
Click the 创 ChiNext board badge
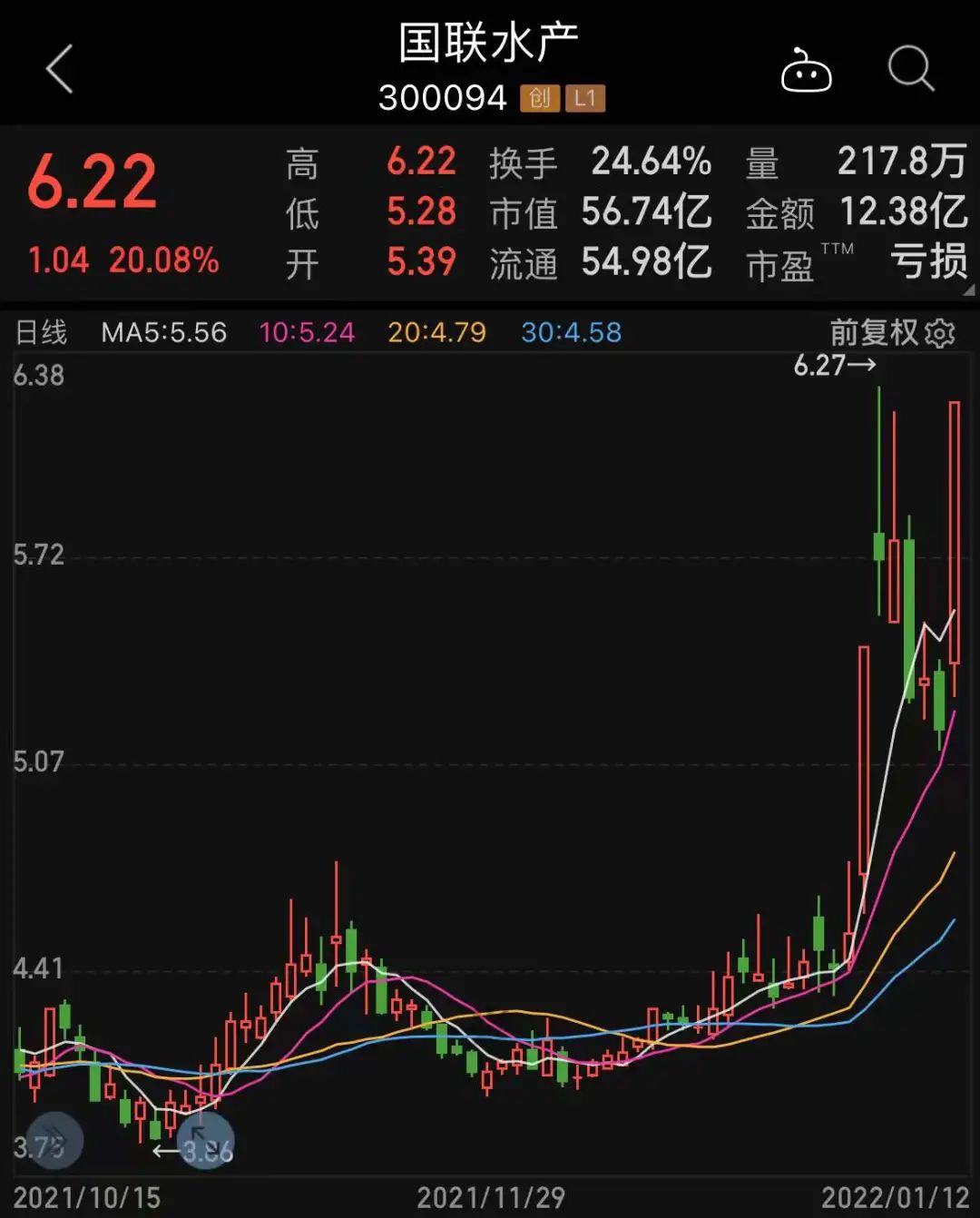(539, 98)
